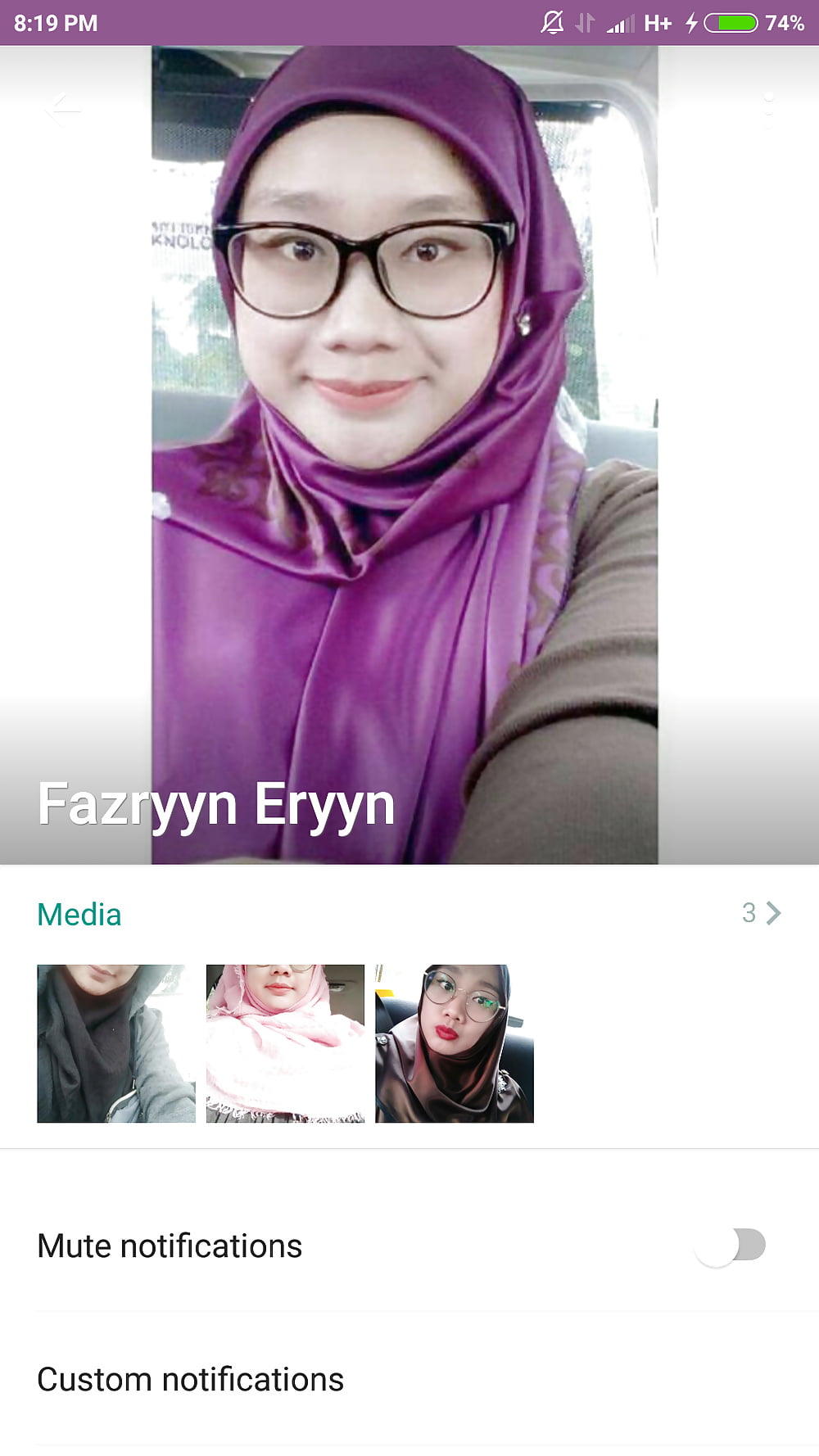This screenshot has width=819, height=1456.
Task: Open the media photo with brown satin scarf
Action: [x=455, y=1043]
